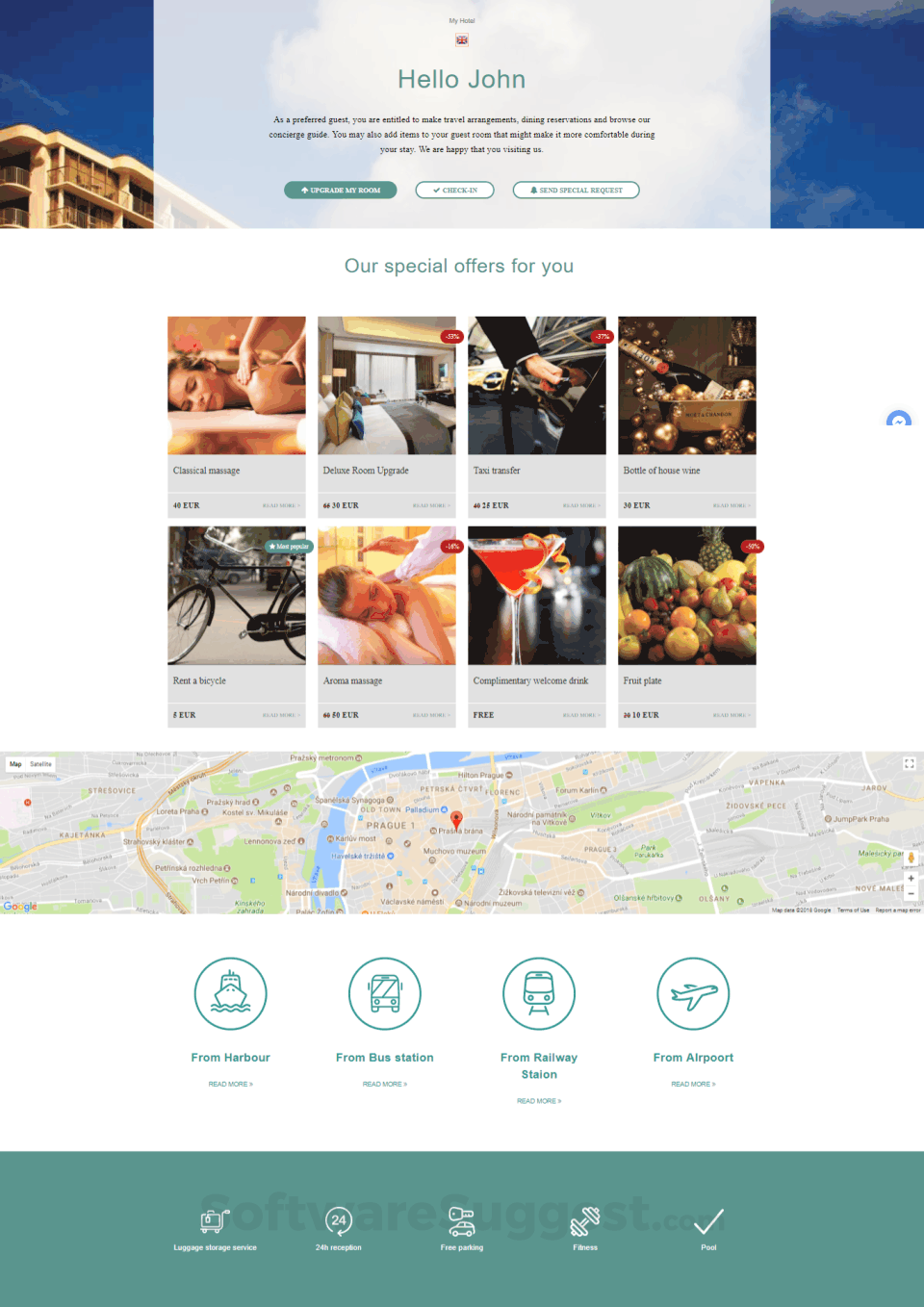The height and width of the screenshot is (1307, 924).
Task: Change language via the flag icon
Action: click(462, 40)
